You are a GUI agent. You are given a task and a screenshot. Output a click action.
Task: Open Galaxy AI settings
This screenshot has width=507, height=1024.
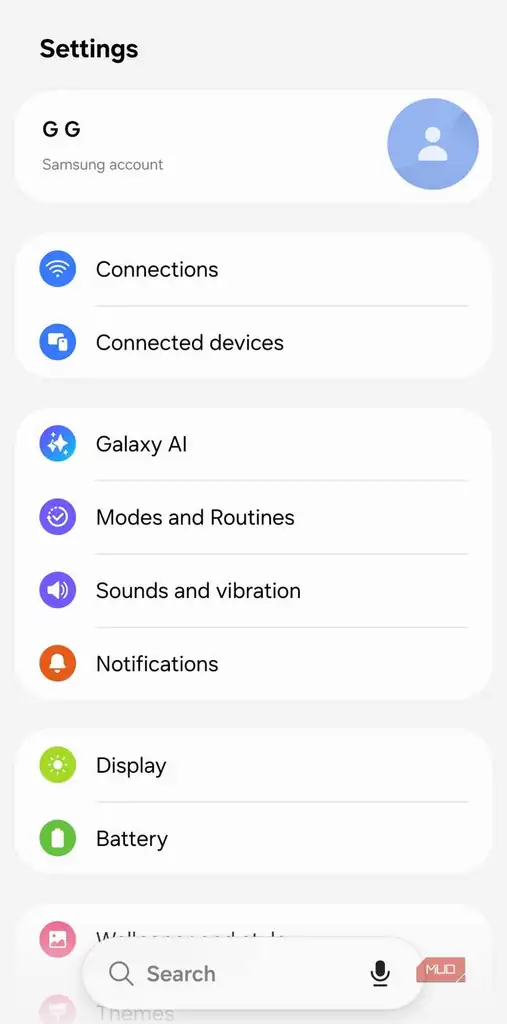click(x=253, y=444)
